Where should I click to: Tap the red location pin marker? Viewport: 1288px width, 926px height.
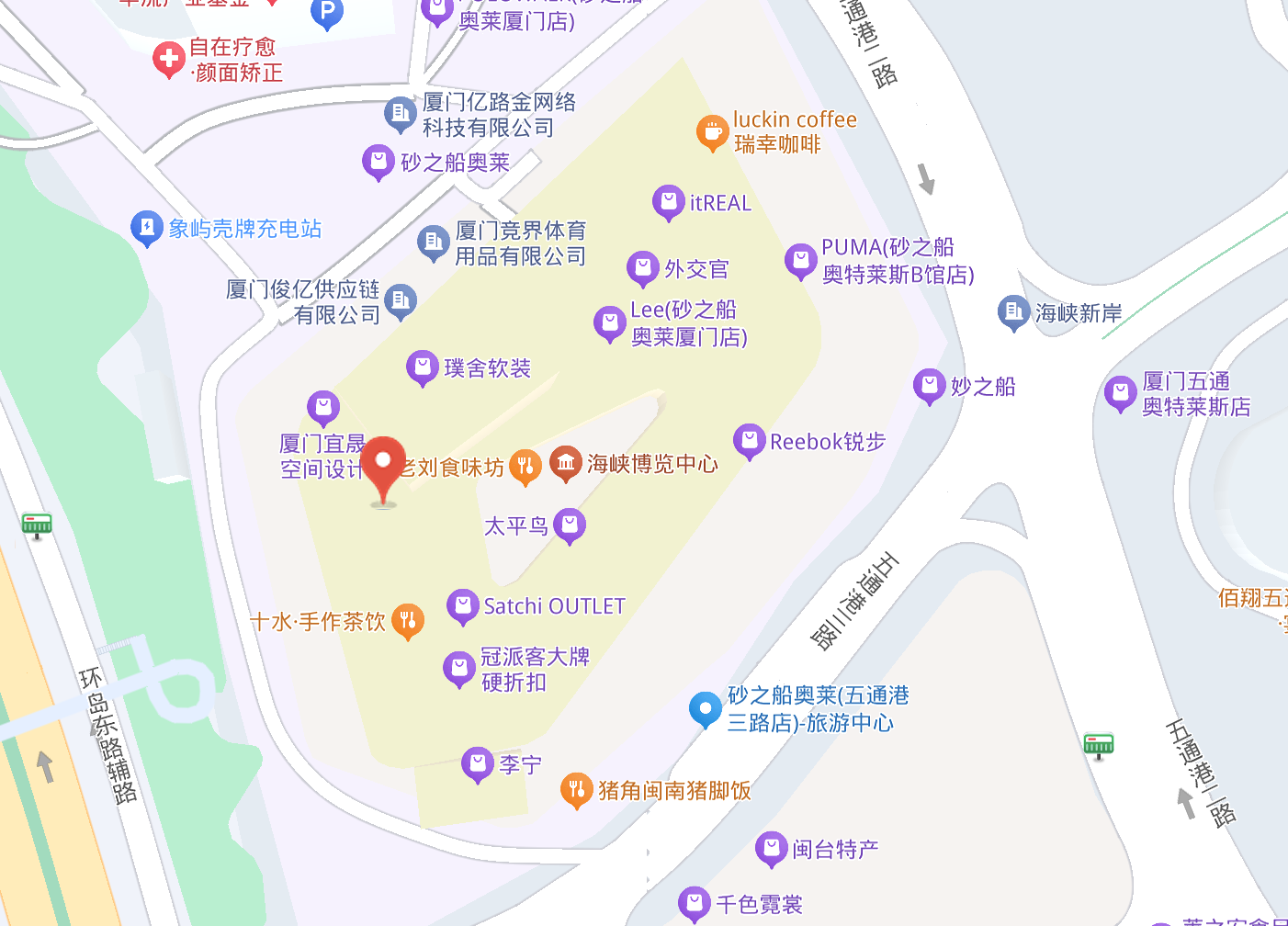382,463
